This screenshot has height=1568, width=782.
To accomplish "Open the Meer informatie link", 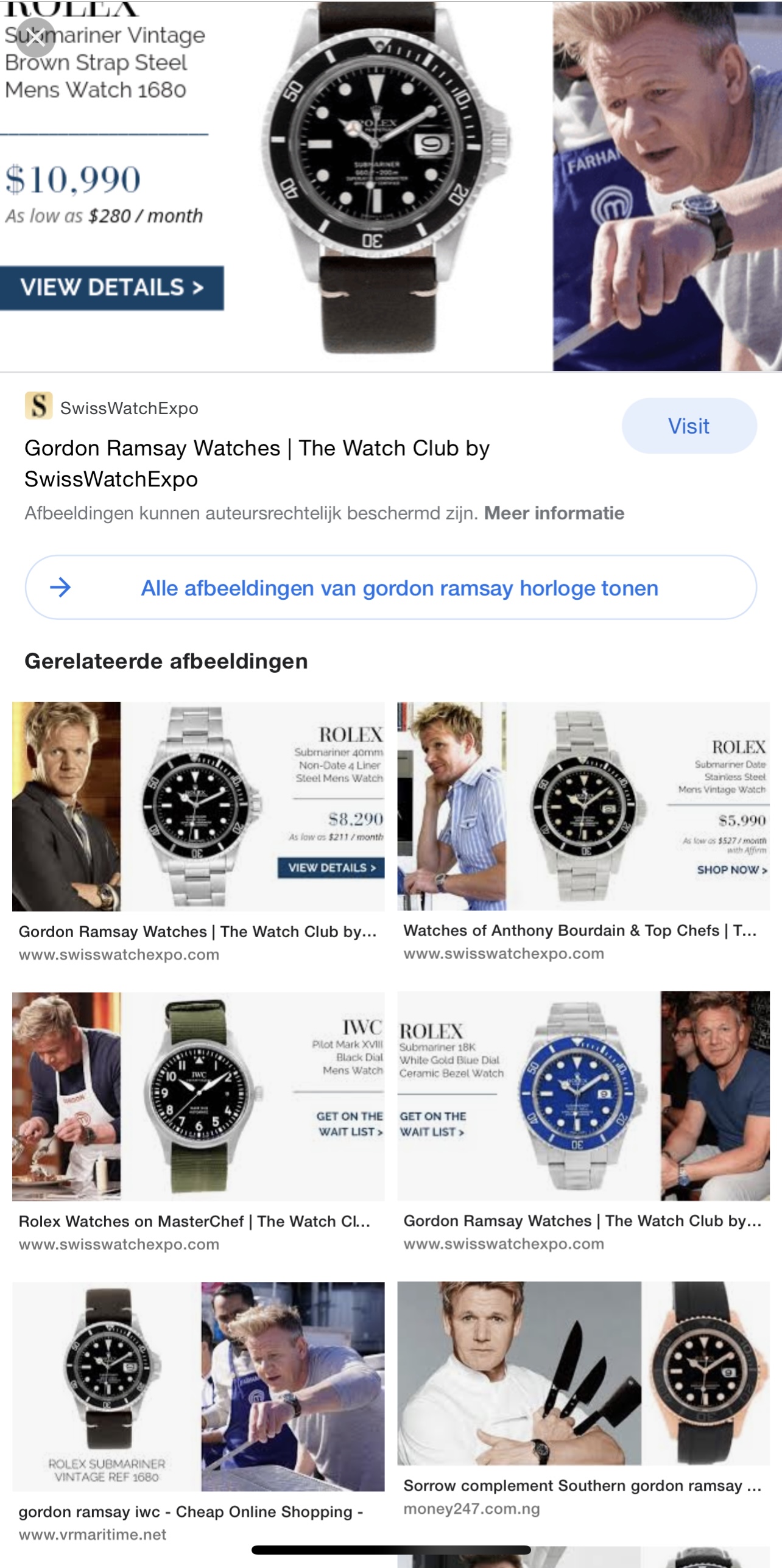I will pyautogui.click(x=554, y=513).
